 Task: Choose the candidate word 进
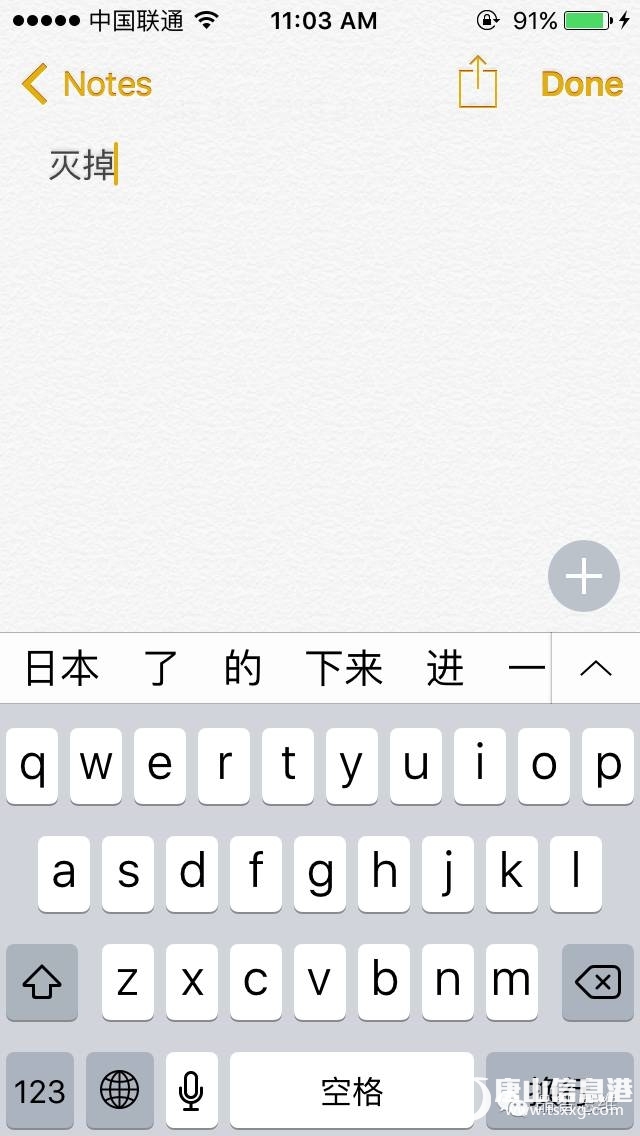point(445,668)
